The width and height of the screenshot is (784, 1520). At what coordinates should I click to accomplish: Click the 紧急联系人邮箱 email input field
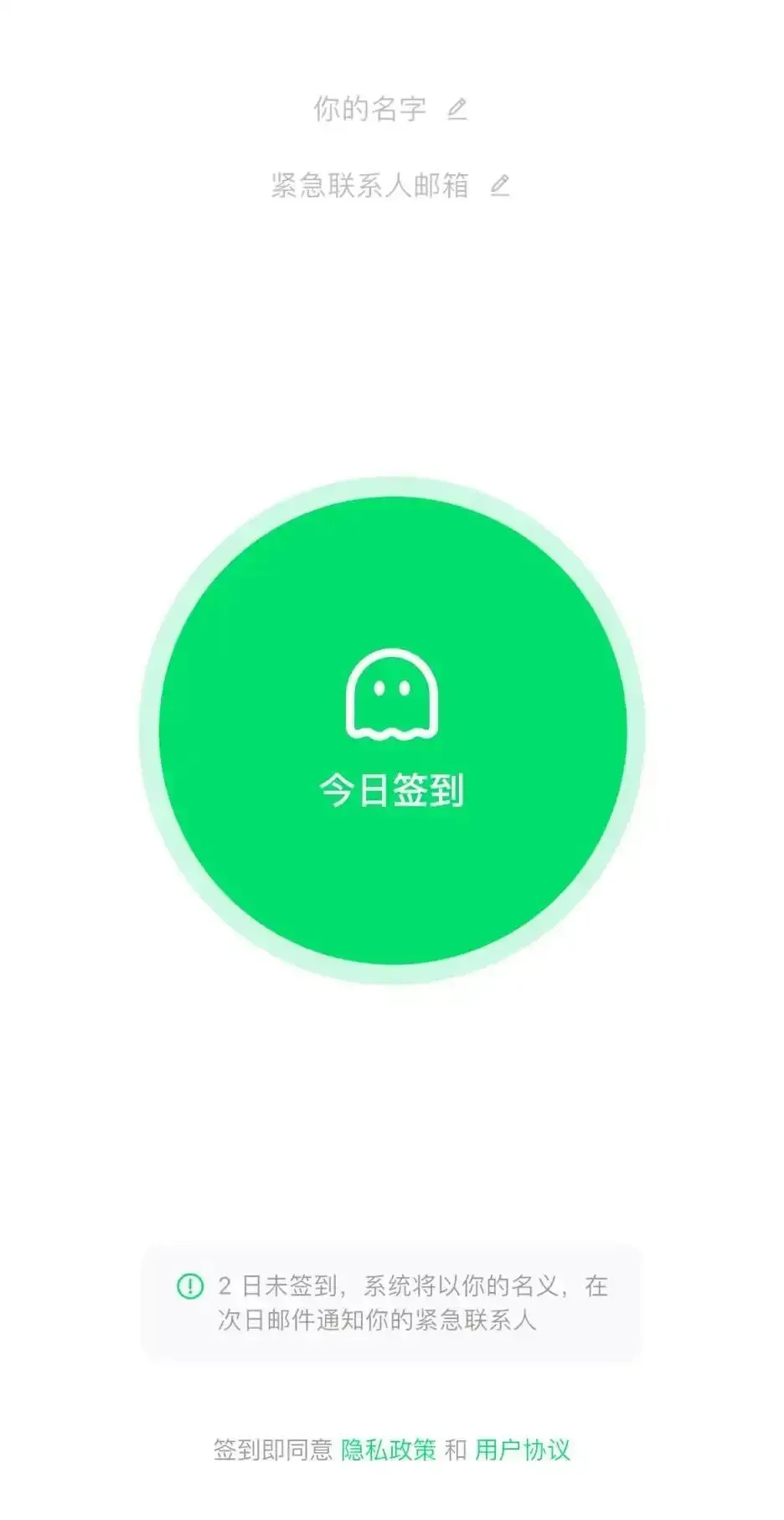pyautogui.click(x=372, y=186)
